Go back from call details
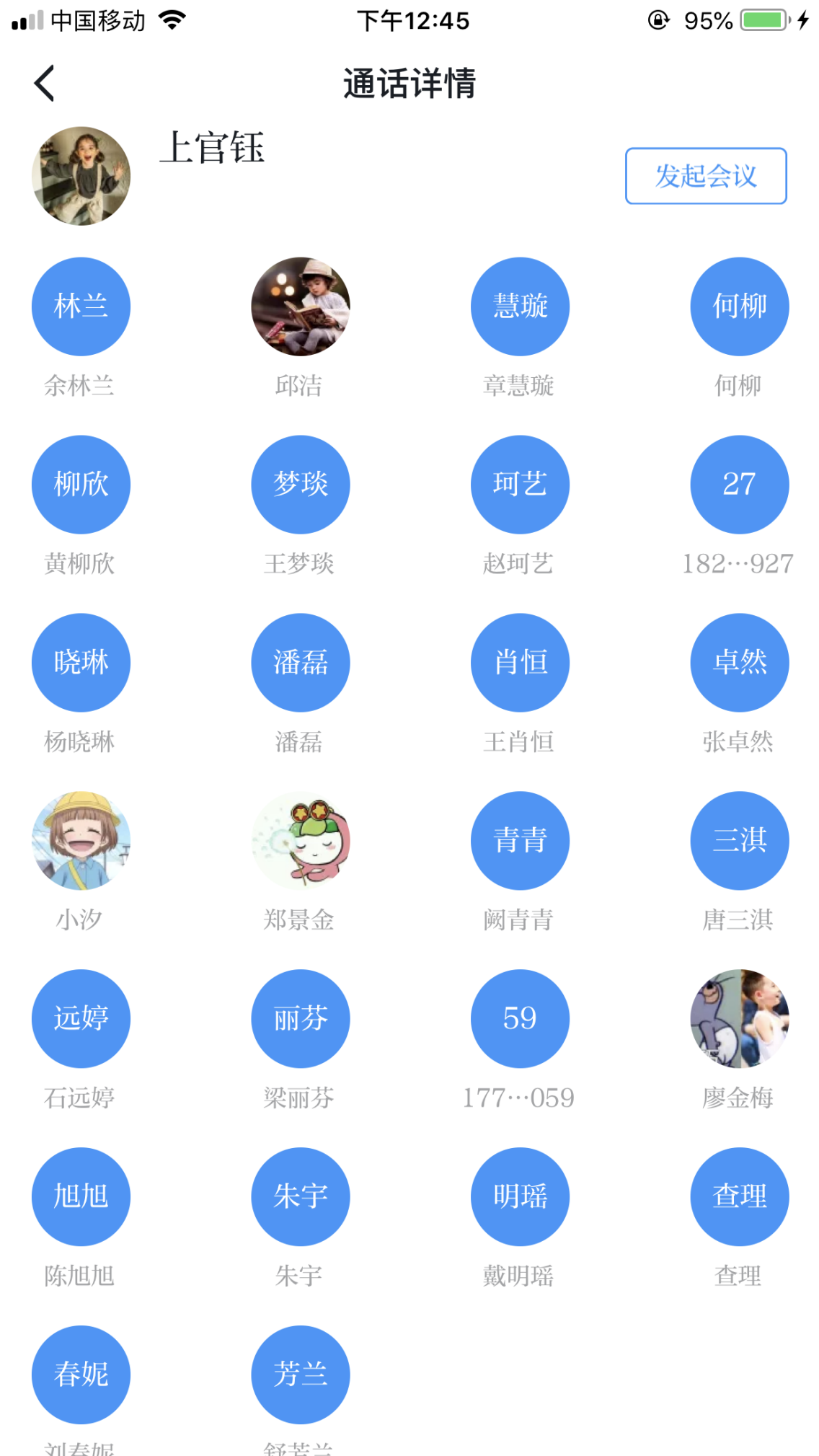 (45, 83)
